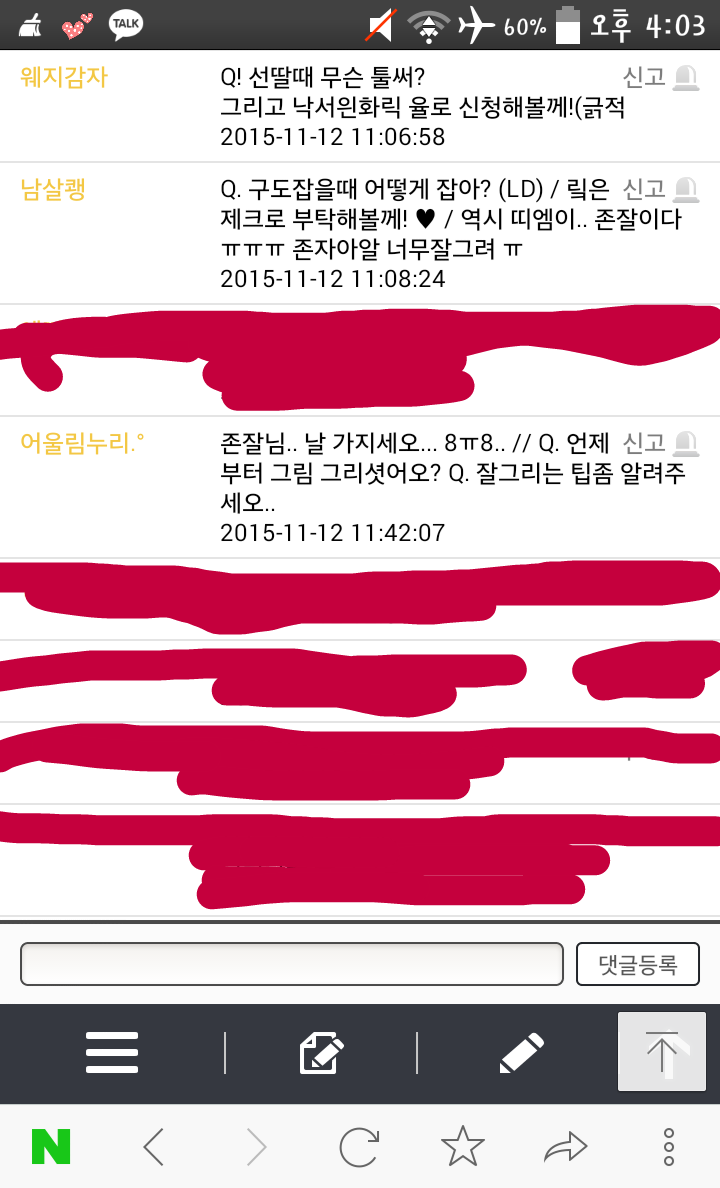Screen dimensions: 720x1188
Task: Open the hamburger menu in the toolbar
Action: pyautogui.click(x=112, y=1053)
